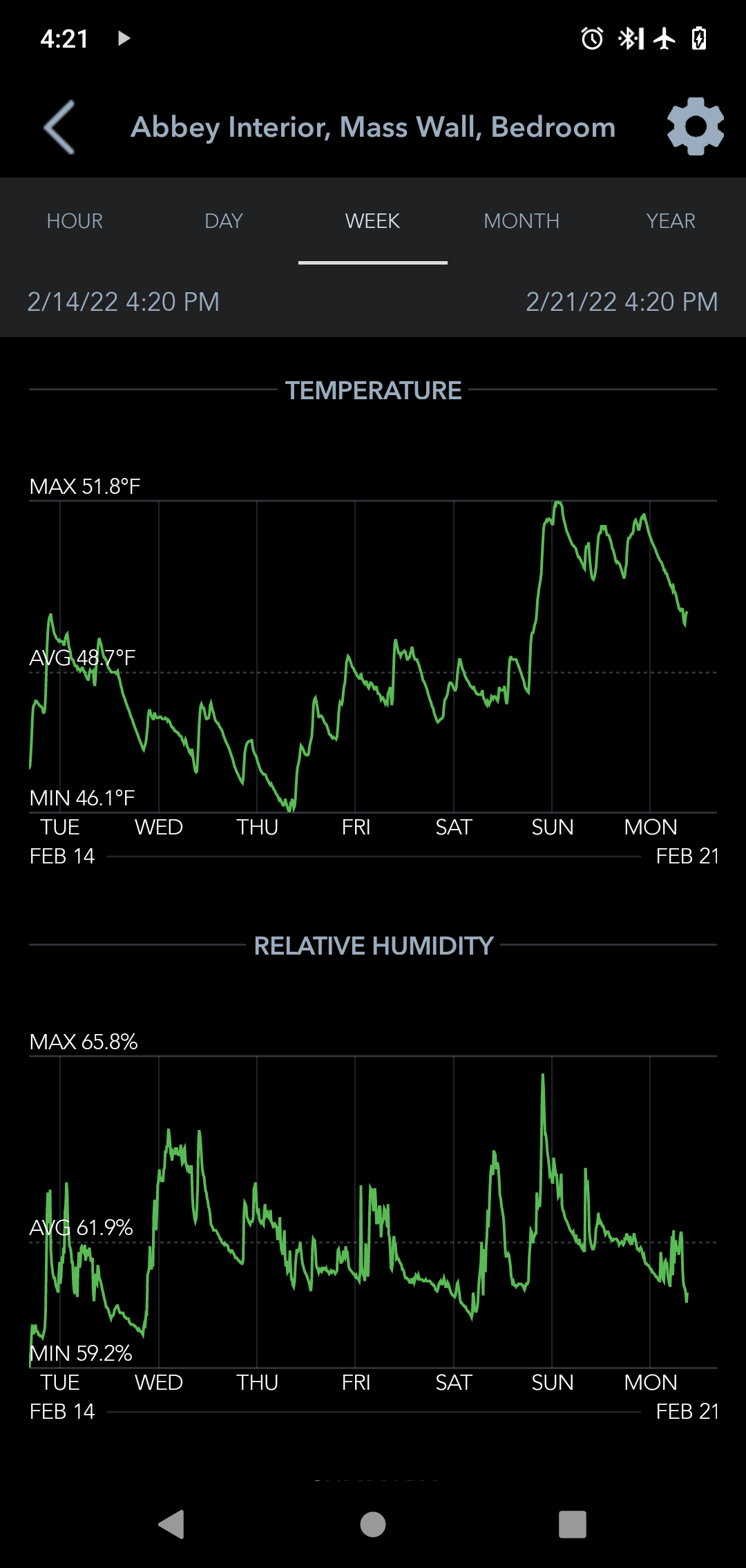
Task: Open the sensor settings gear
Action: [x=695, y=126]
